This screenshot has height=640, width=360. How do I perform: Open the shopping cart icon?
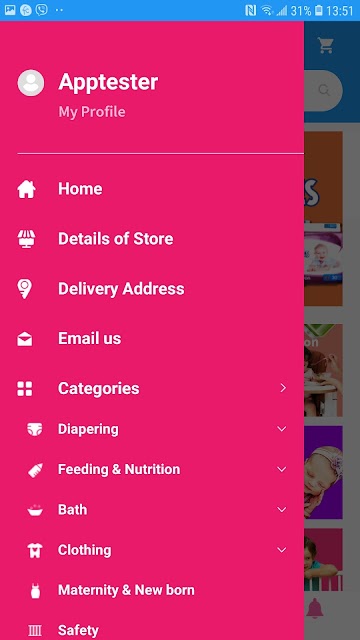[x=326, y=45]
